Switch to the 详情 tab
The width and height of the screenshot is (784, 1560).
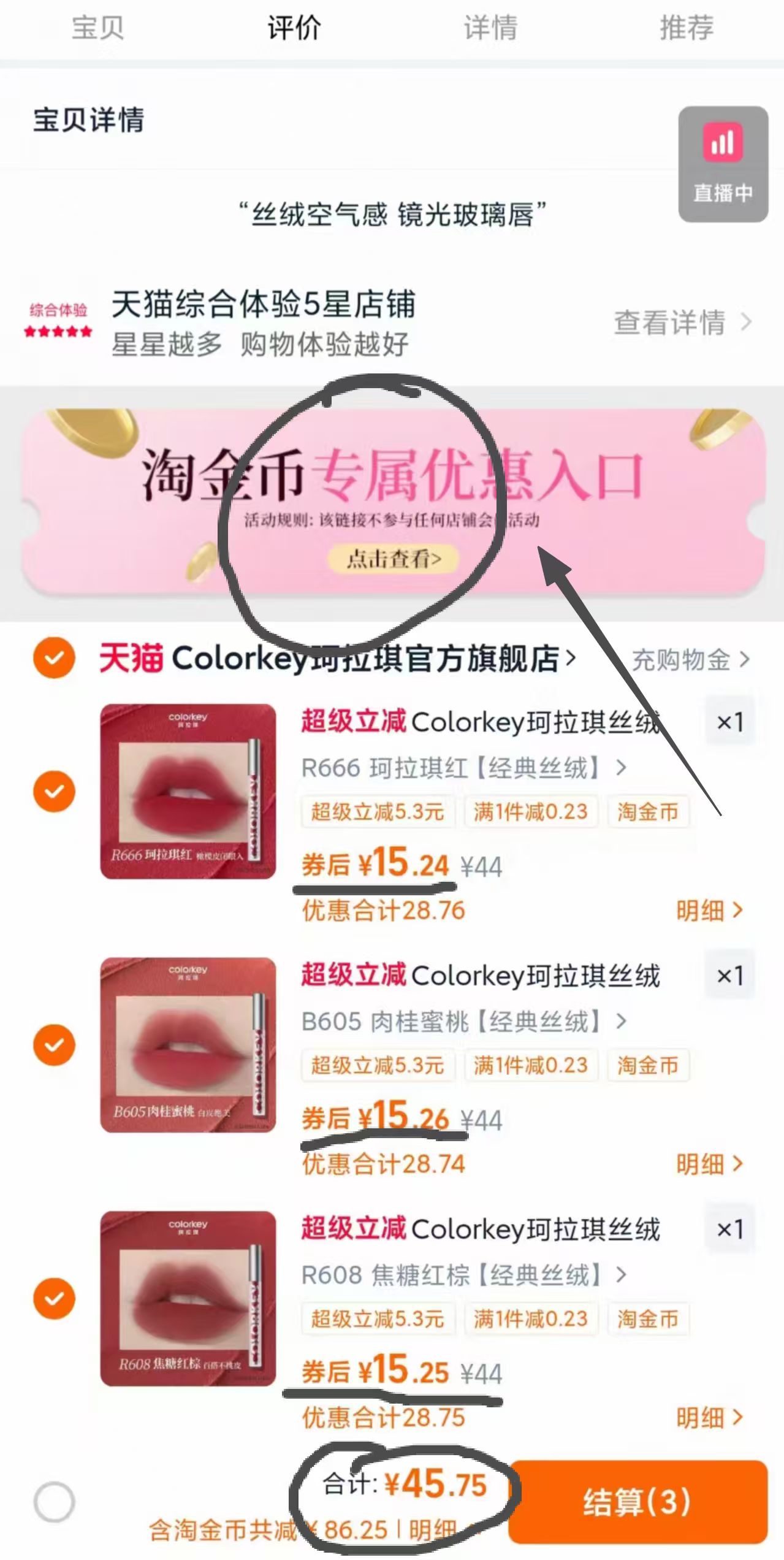point(490,26)
